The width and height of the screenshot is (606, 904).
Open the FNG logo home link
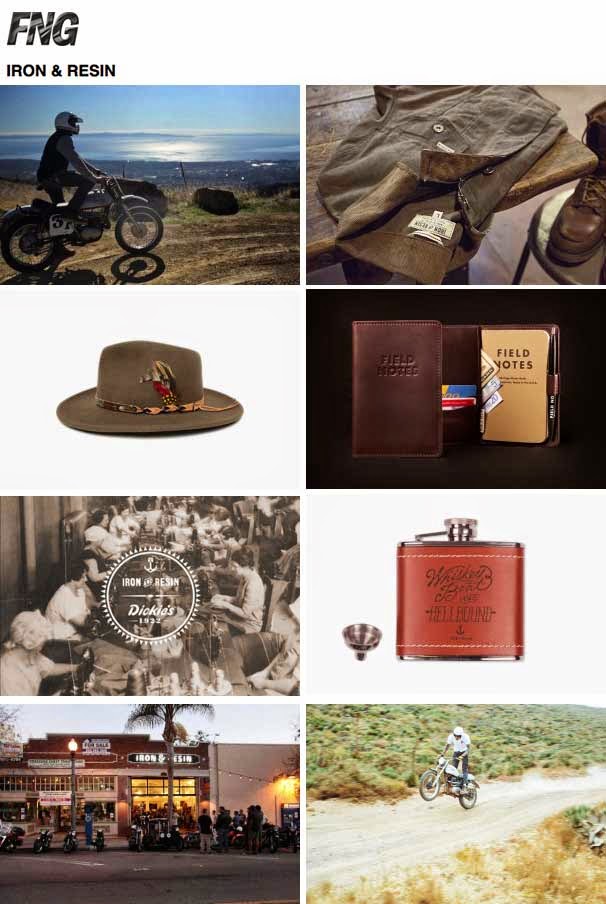coord(42,29)
